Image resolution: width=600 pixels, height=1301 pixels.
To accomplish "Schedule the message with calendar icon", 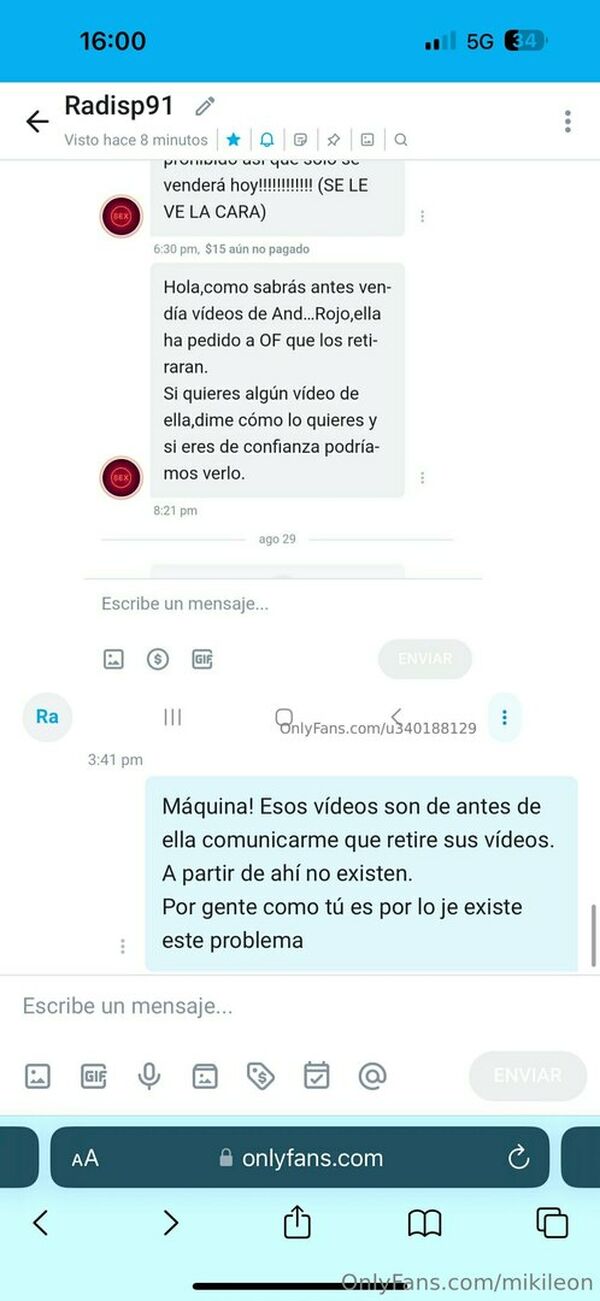I will pos(316,1076).
